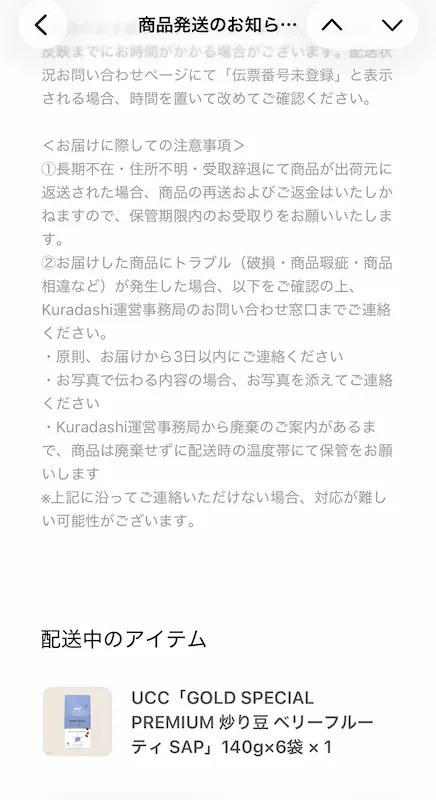Jump to next message with down arrow
Image resolution: width=436 pixels, height=800 pixels.
(x=392, y=25)
